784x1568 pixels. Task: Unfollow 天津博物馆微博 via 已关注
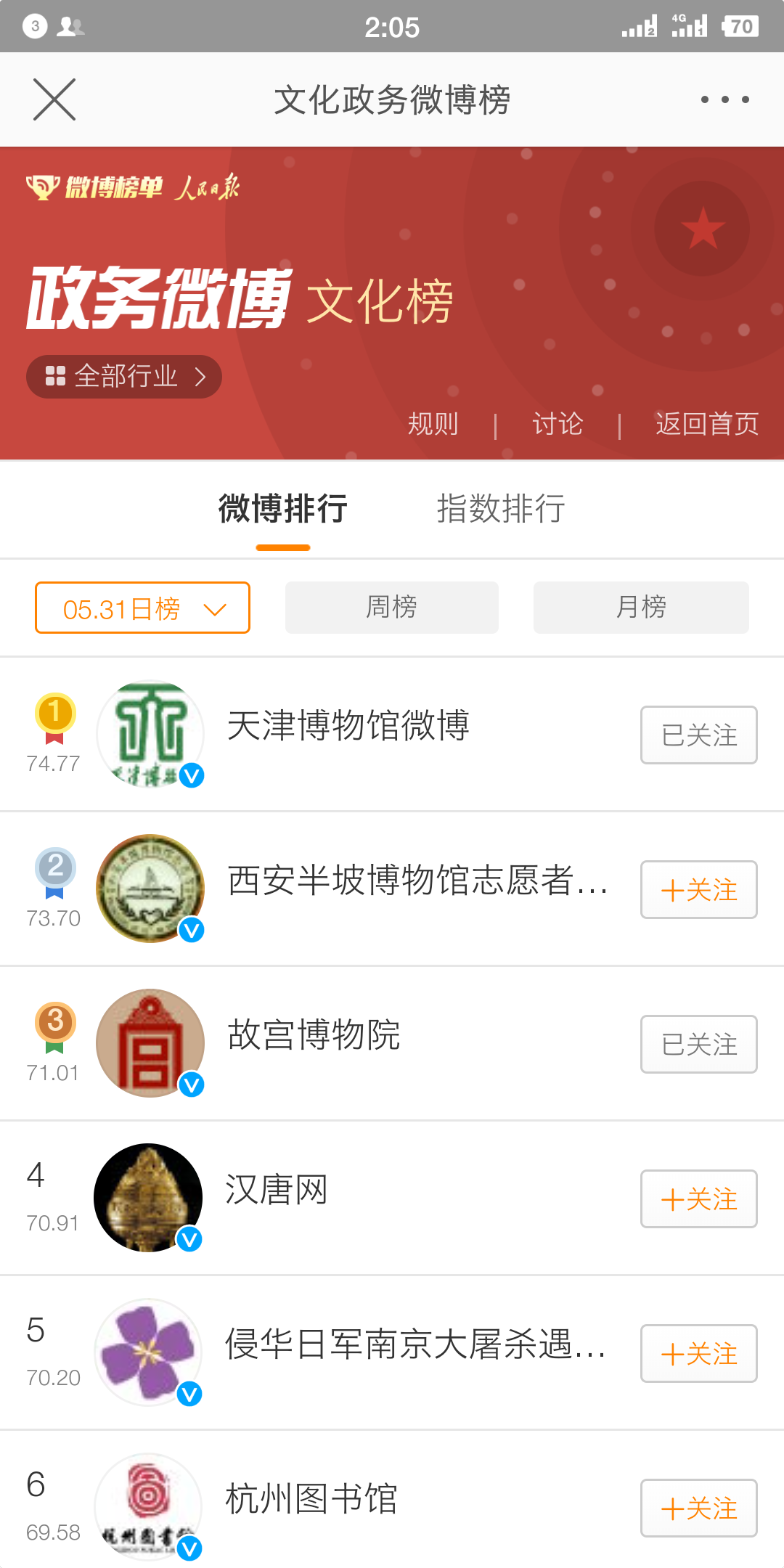(x=698, y=735)
